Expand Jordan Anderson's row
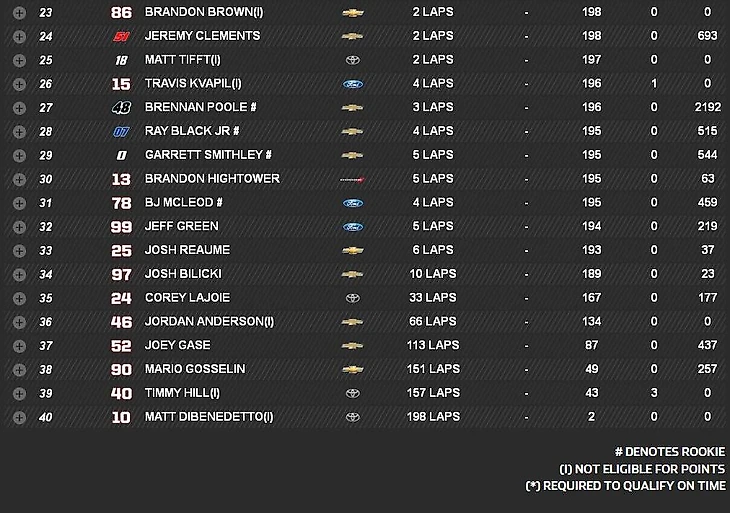 tap(18, 321)
